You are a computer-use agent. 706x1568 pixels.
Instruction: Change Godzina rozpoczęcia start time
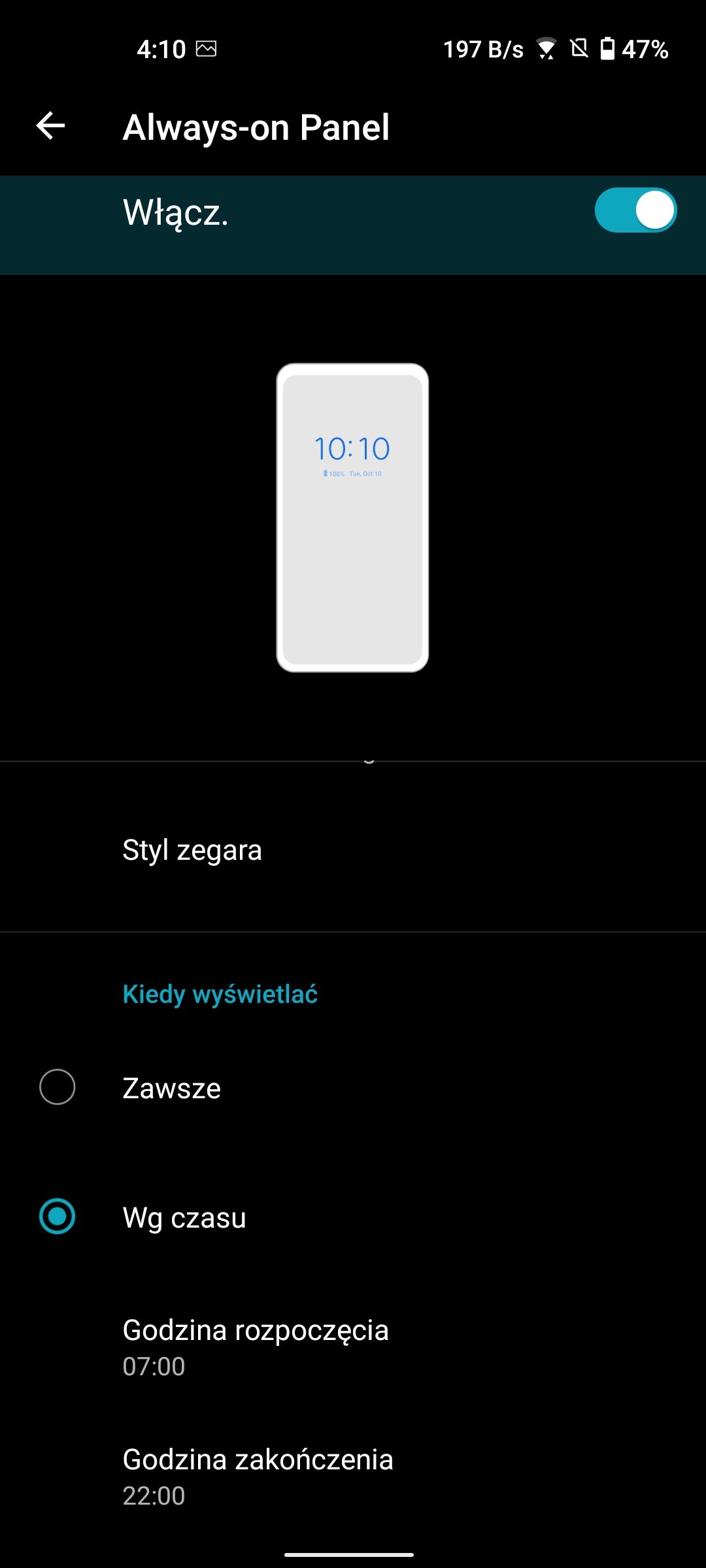click(x=353, y=1347)
